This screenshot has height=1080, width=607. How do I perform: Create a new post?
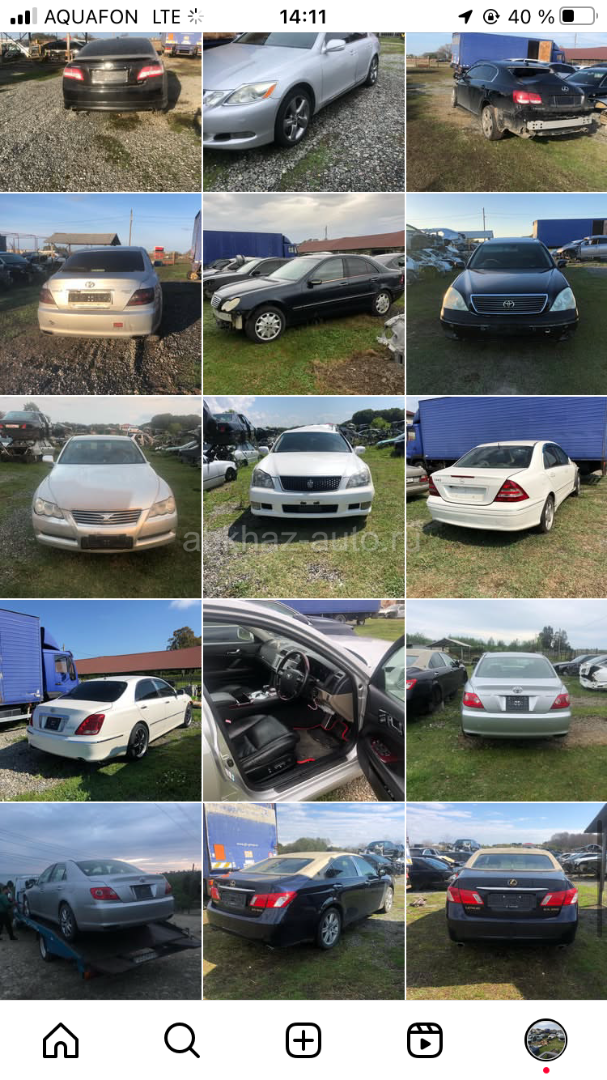click(303, 1040)
